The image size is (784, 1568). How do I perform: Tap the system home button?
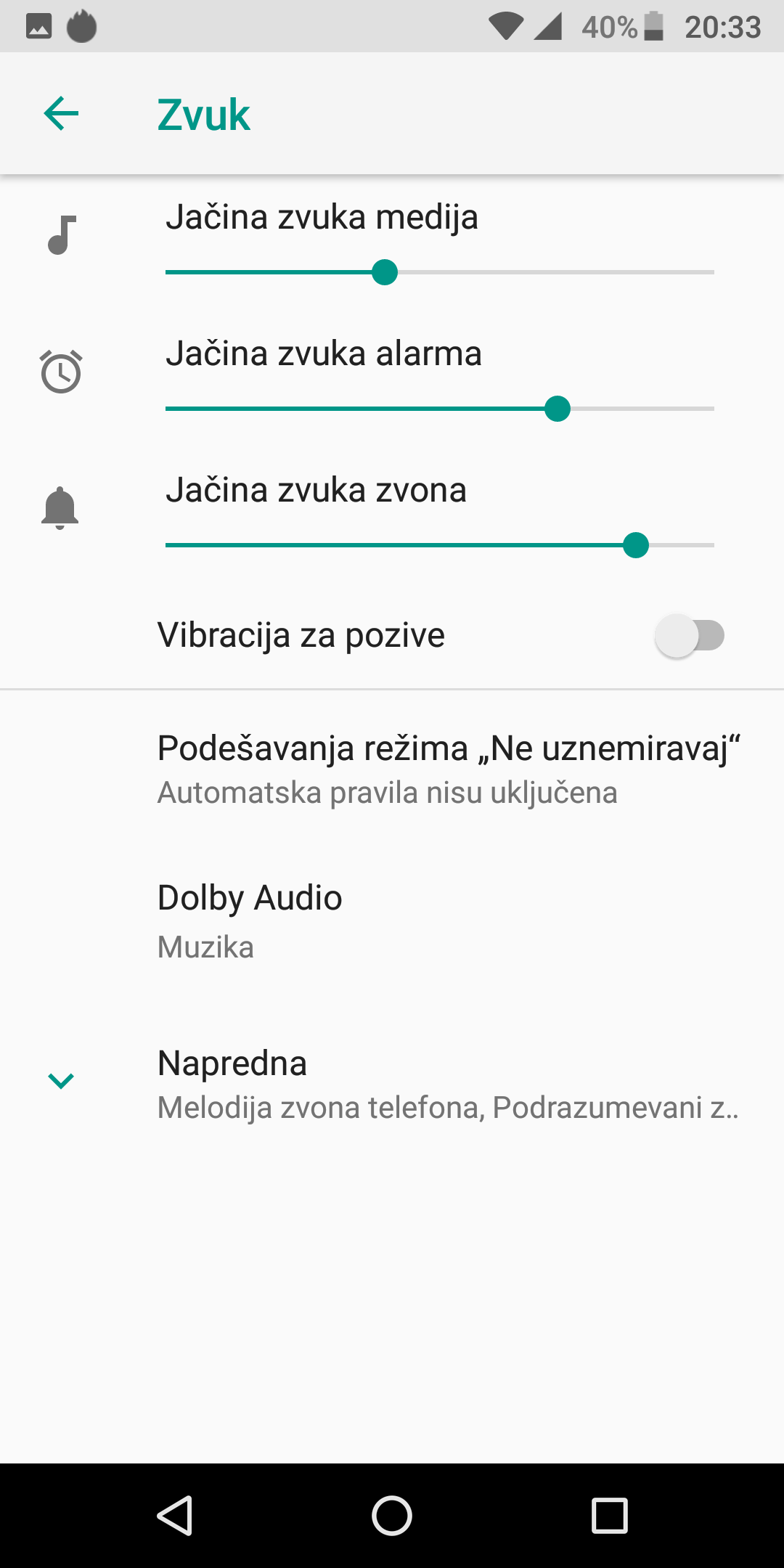tap(392, 1516)
